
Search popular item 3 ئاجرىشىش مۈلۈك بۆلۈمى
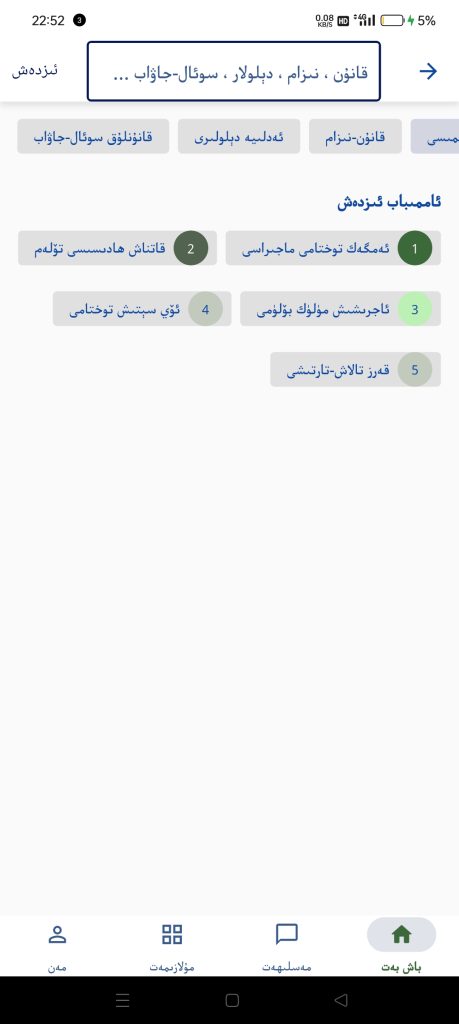click(x=340, y=309)
